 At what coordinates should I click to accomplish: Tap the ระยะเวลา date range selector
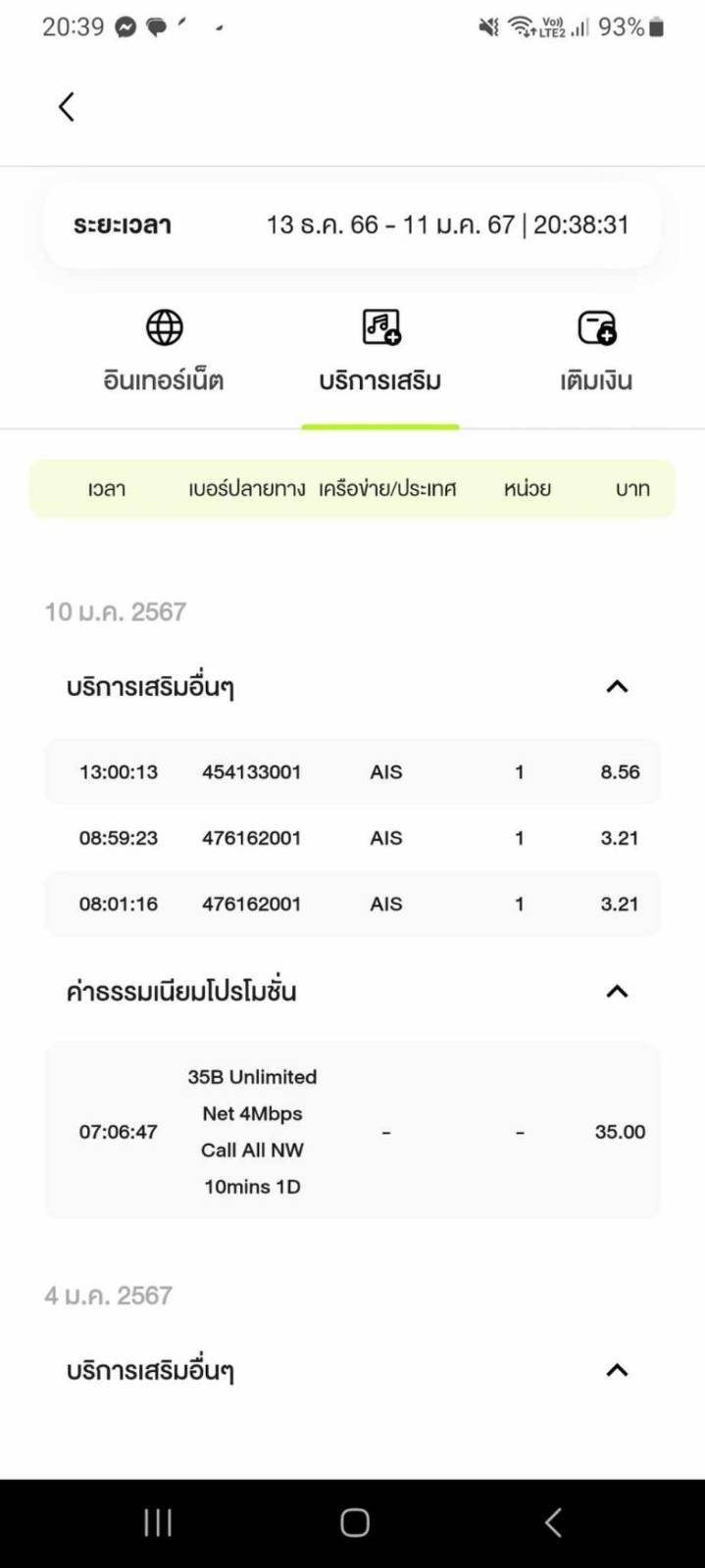tap(352, 224)
